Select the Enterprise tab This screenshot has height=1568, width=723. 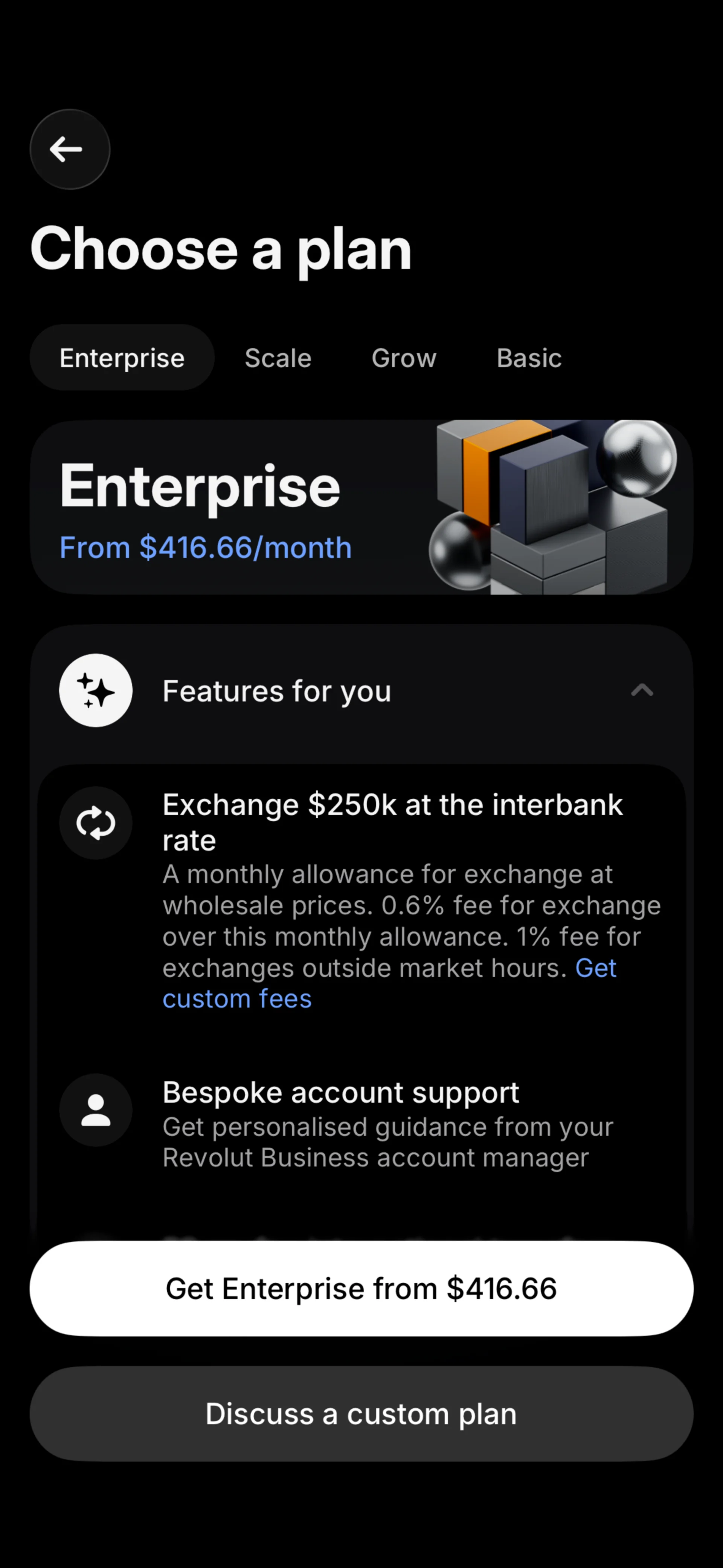click(122, 358)
